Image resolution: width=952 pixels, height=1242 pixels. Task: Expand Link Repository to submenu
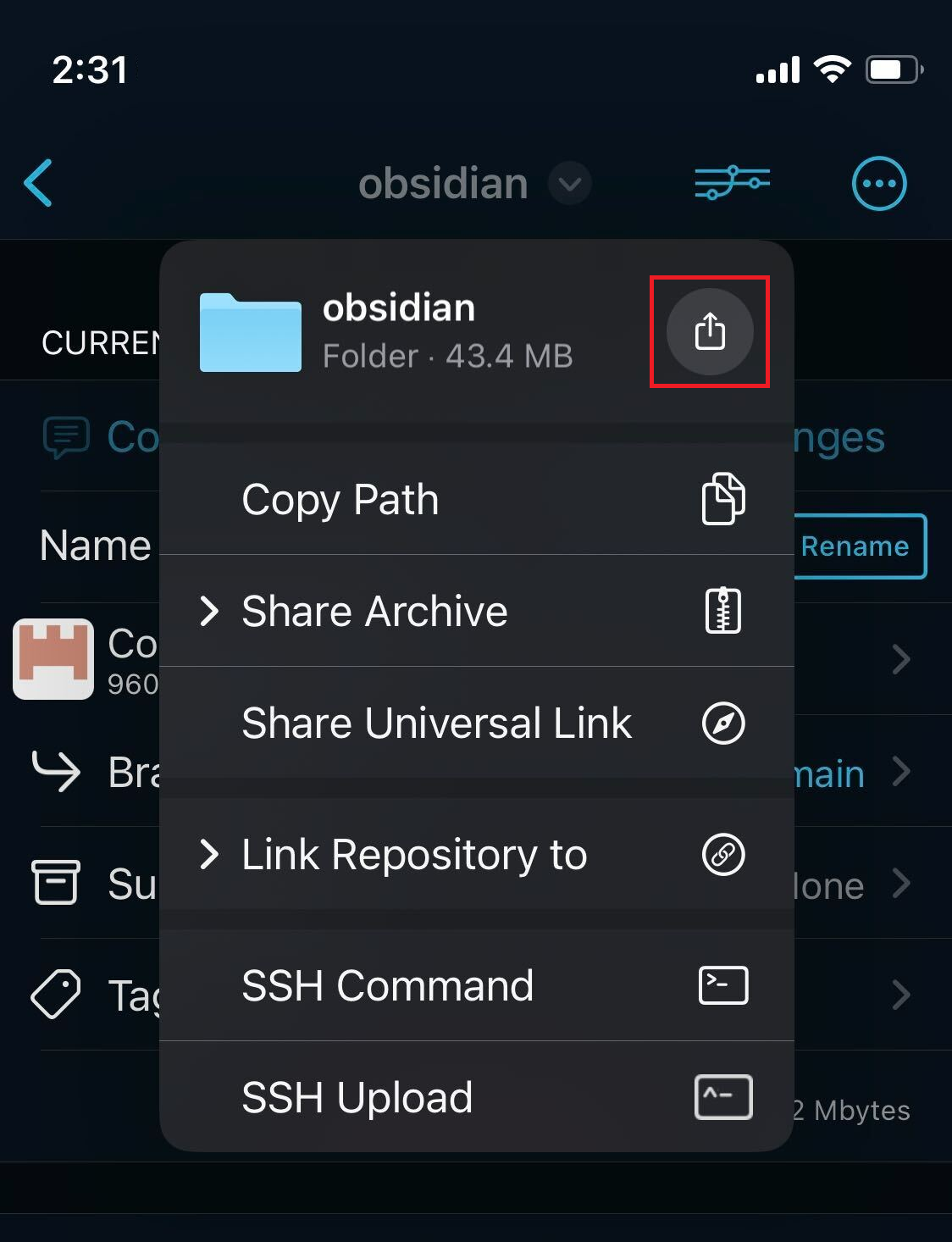click(x=476, y=854)
